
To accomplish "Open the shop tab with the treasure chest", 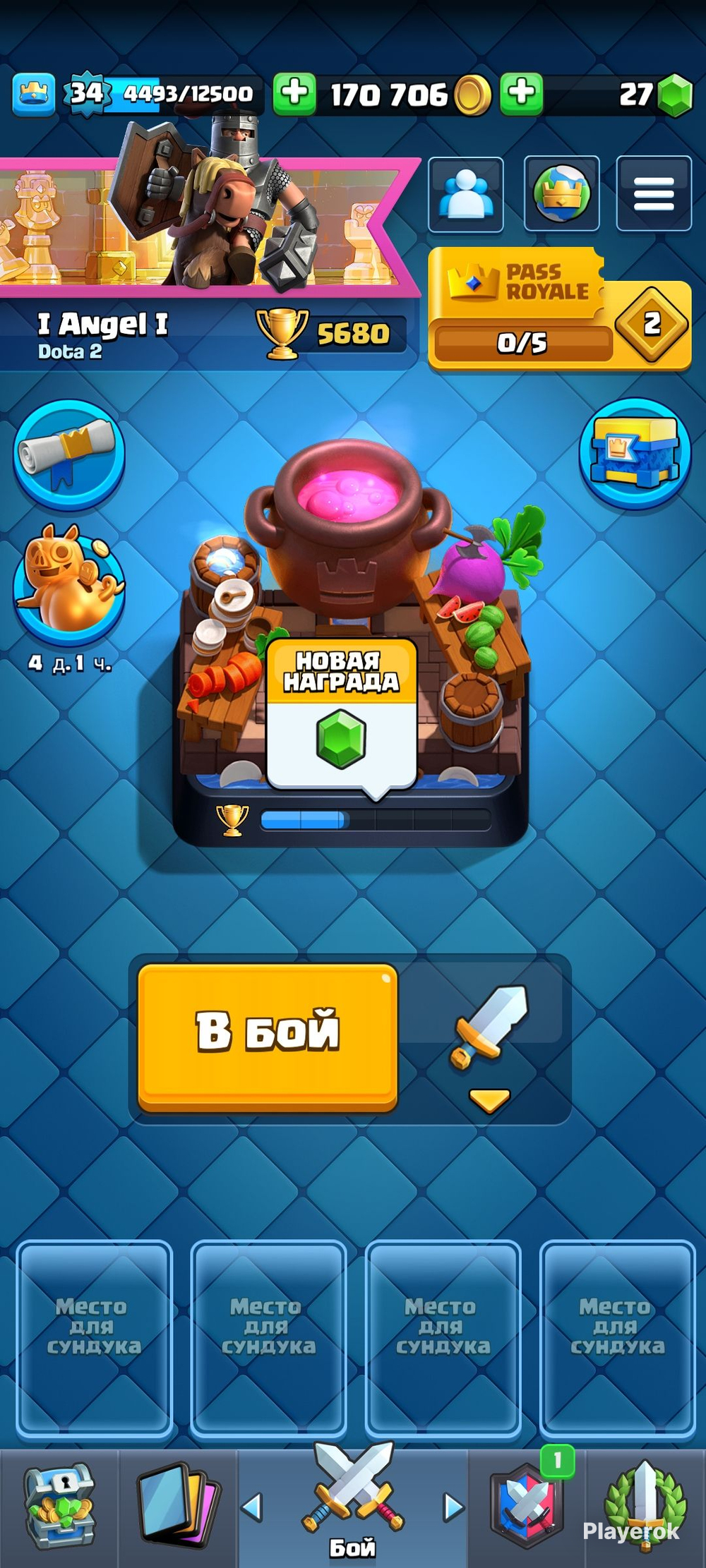I will click(x=59, y=1506).
